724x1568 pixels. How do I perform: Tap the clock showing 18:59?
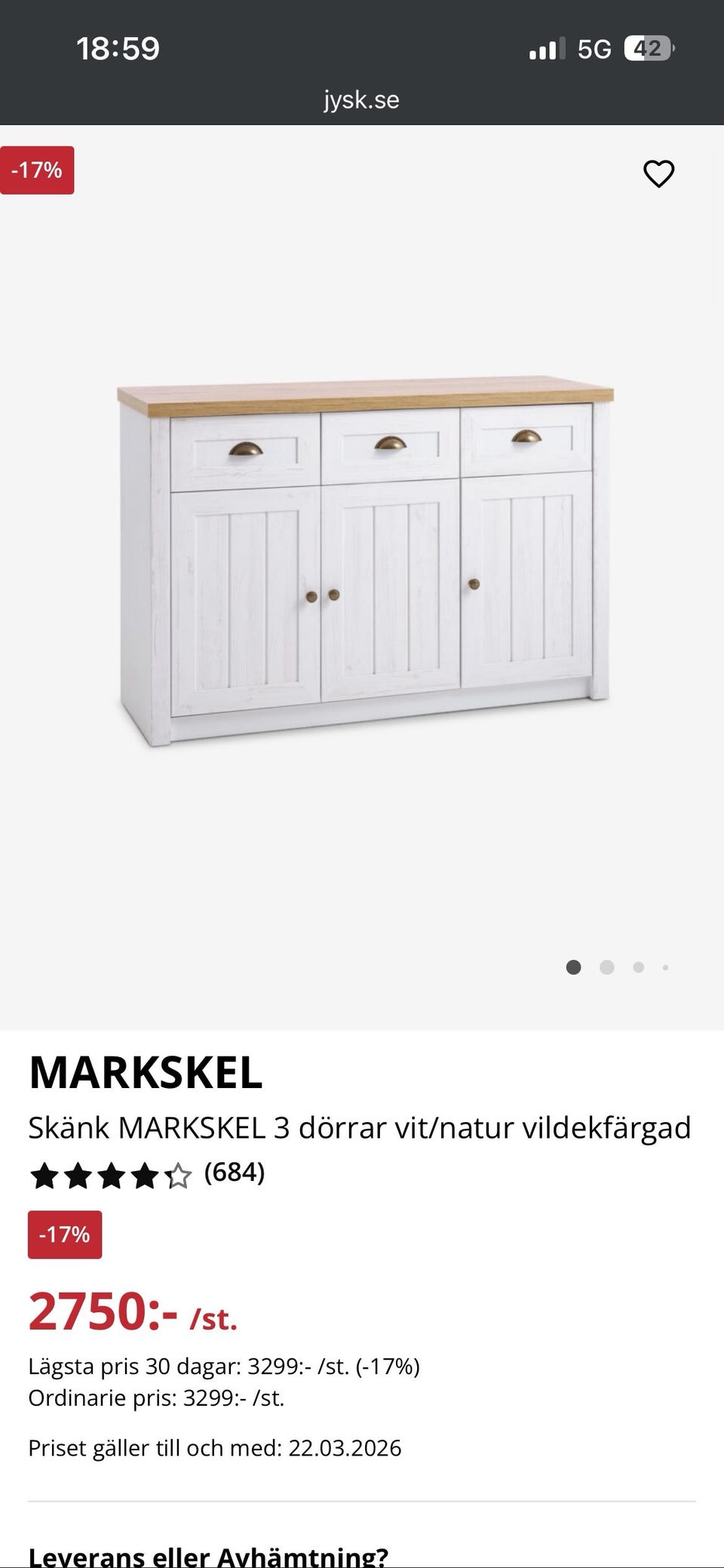pos(118,48)
